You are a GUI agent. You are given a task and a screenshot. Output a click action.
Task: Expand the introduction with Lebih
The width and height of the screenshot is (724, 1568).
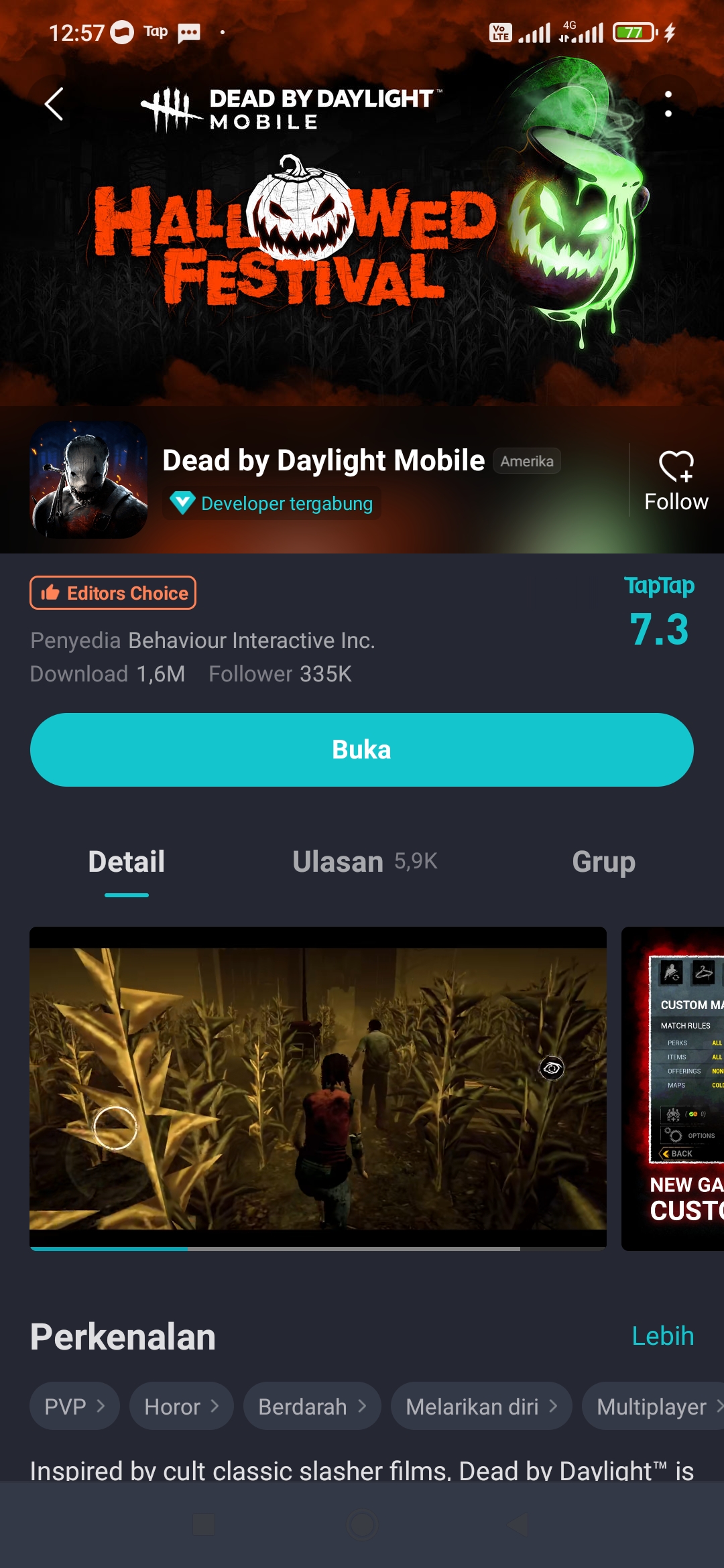(662, 1336)
